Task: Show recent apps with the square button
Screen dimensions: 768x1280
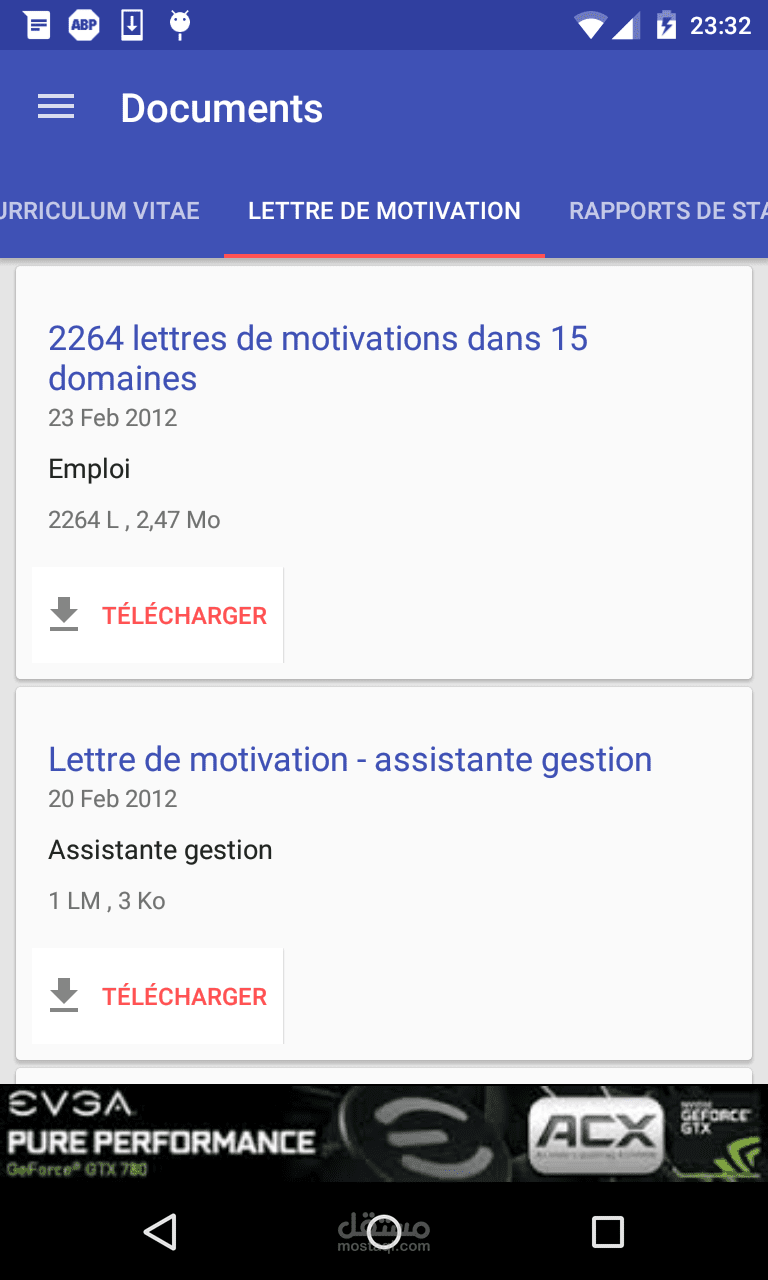Action: [607, 1232]
